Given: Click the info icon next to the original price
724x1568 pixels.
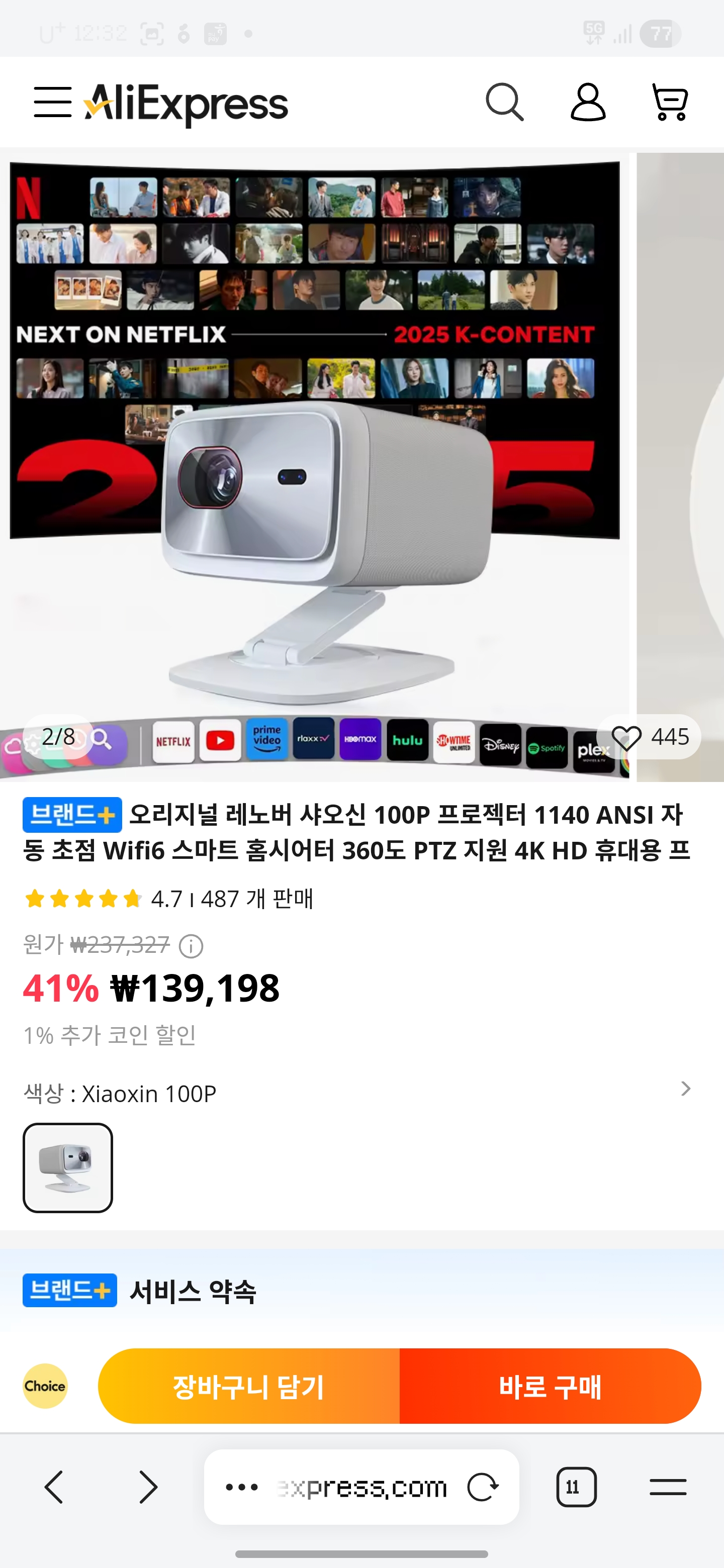Looking at the screenshot, I should pyautogui.click(x=191, y=945).
